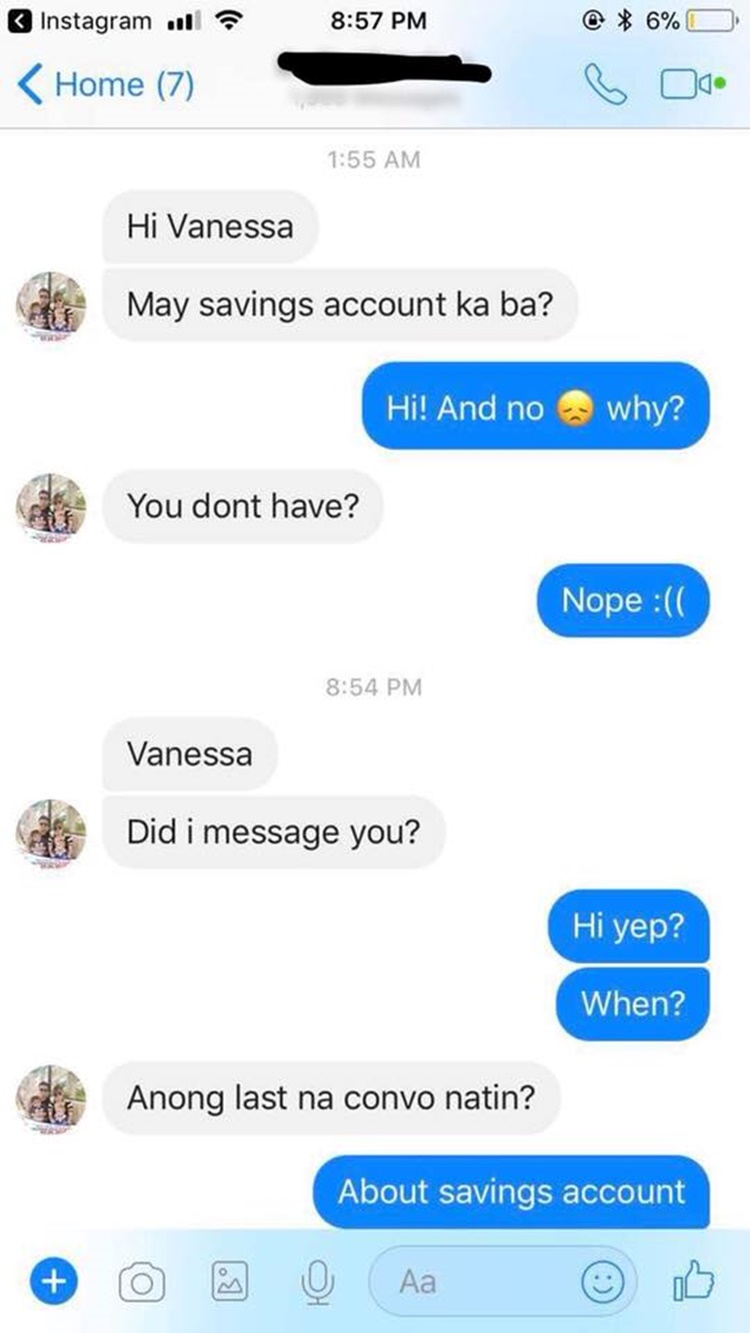
Task: Open sender's profile picture beside 'You dont have?'
Action: [x=51, y=507]
